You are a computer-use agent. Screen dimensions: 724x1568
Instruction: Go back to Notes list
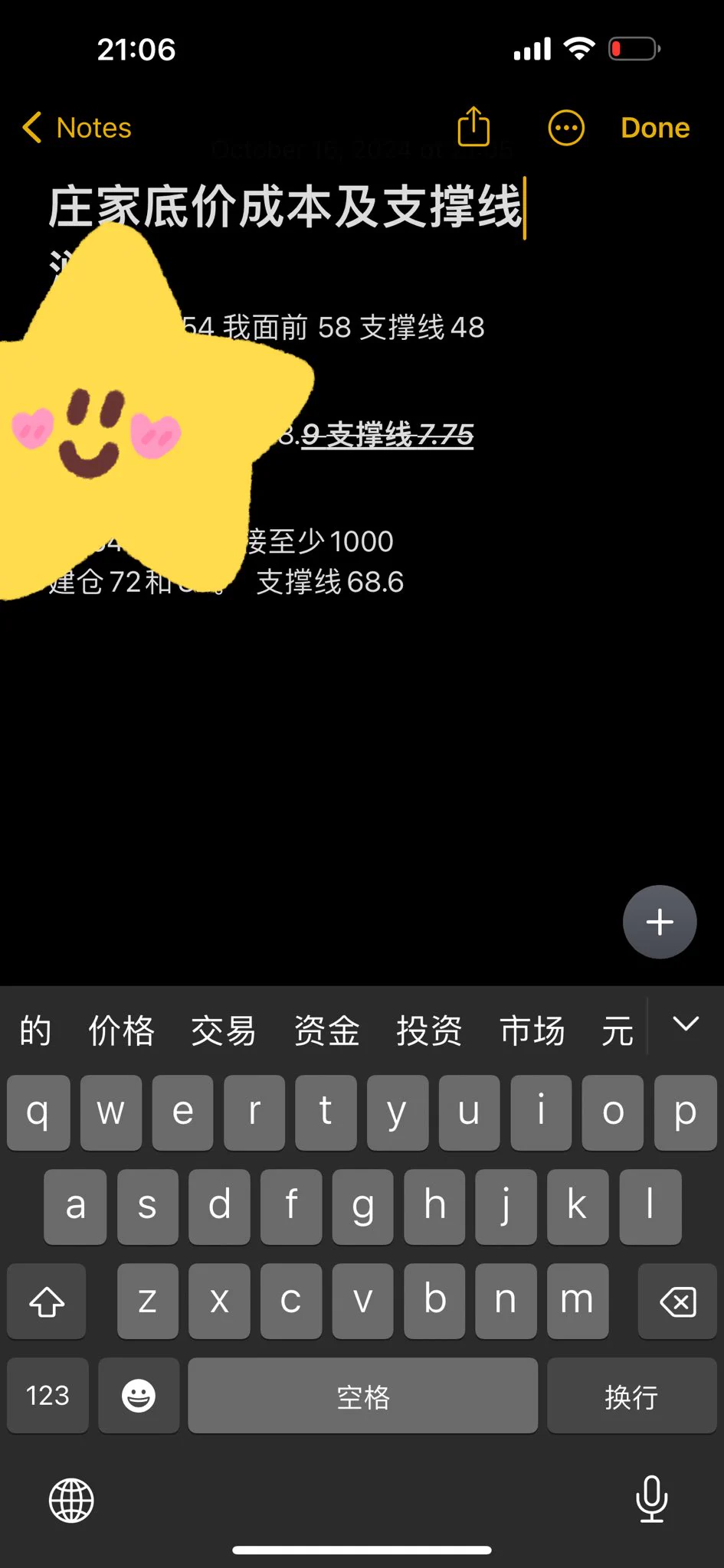point(77,128)
